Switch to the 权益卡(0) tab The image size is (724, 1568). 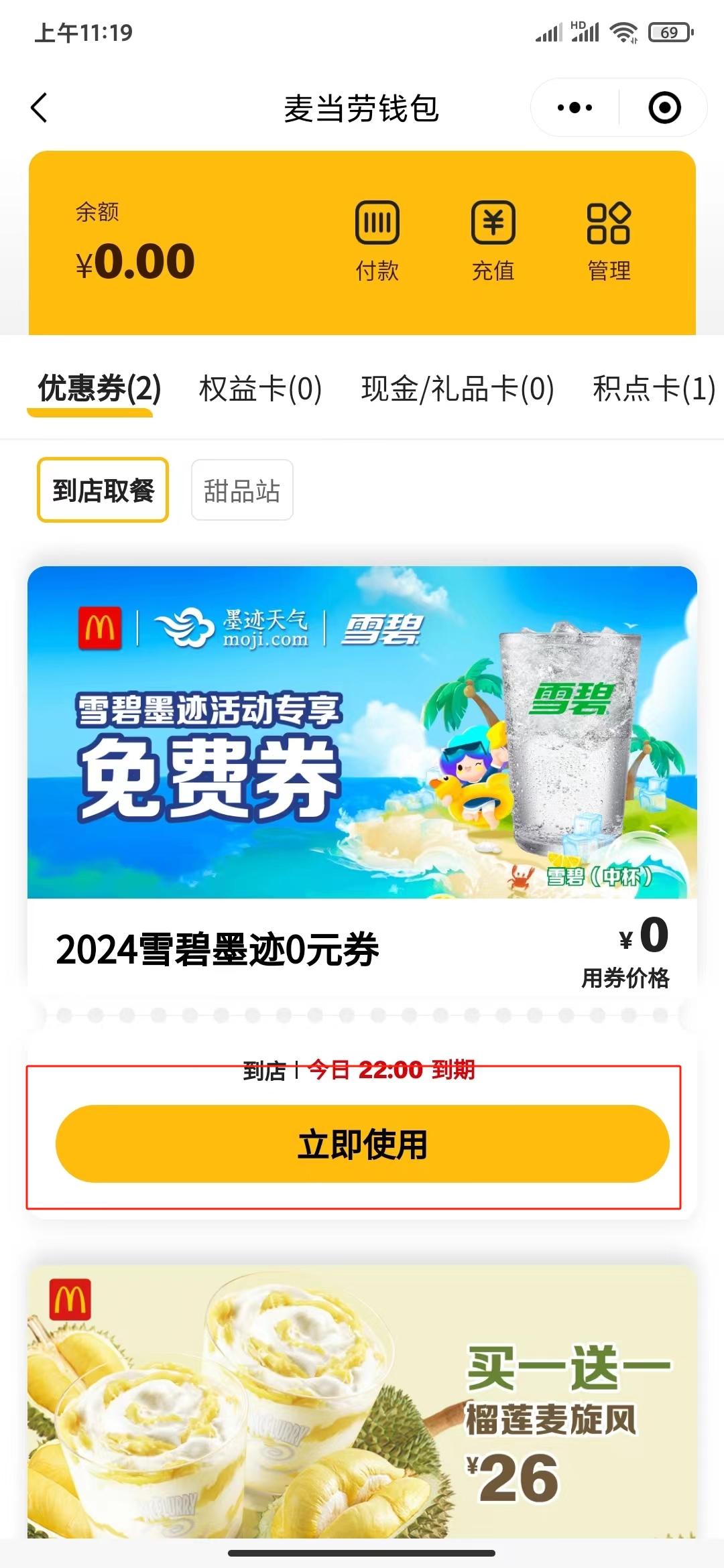pos(260,389)
